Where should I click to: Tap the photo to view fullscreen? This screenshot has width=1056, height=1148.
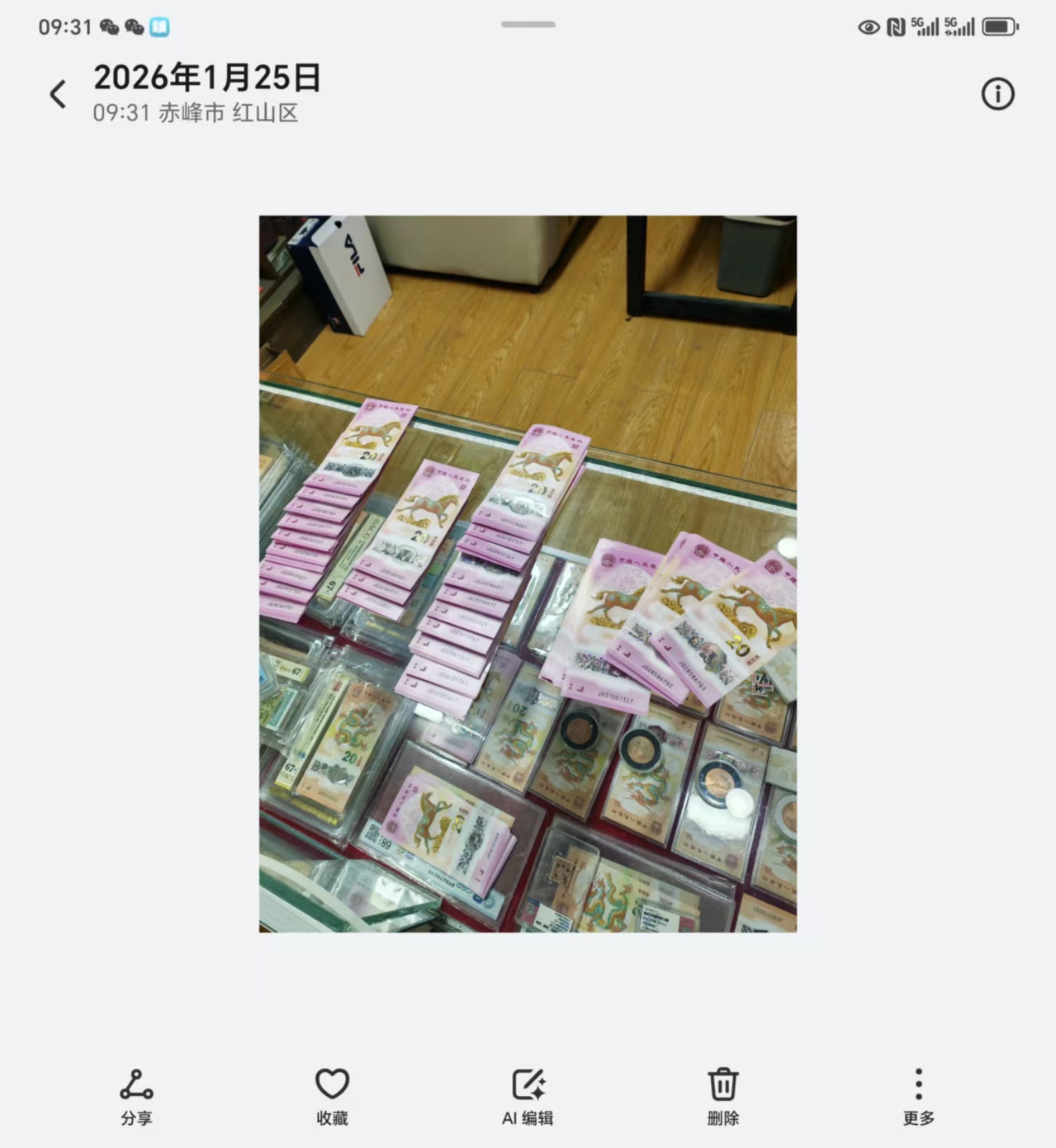pos(528,574)
